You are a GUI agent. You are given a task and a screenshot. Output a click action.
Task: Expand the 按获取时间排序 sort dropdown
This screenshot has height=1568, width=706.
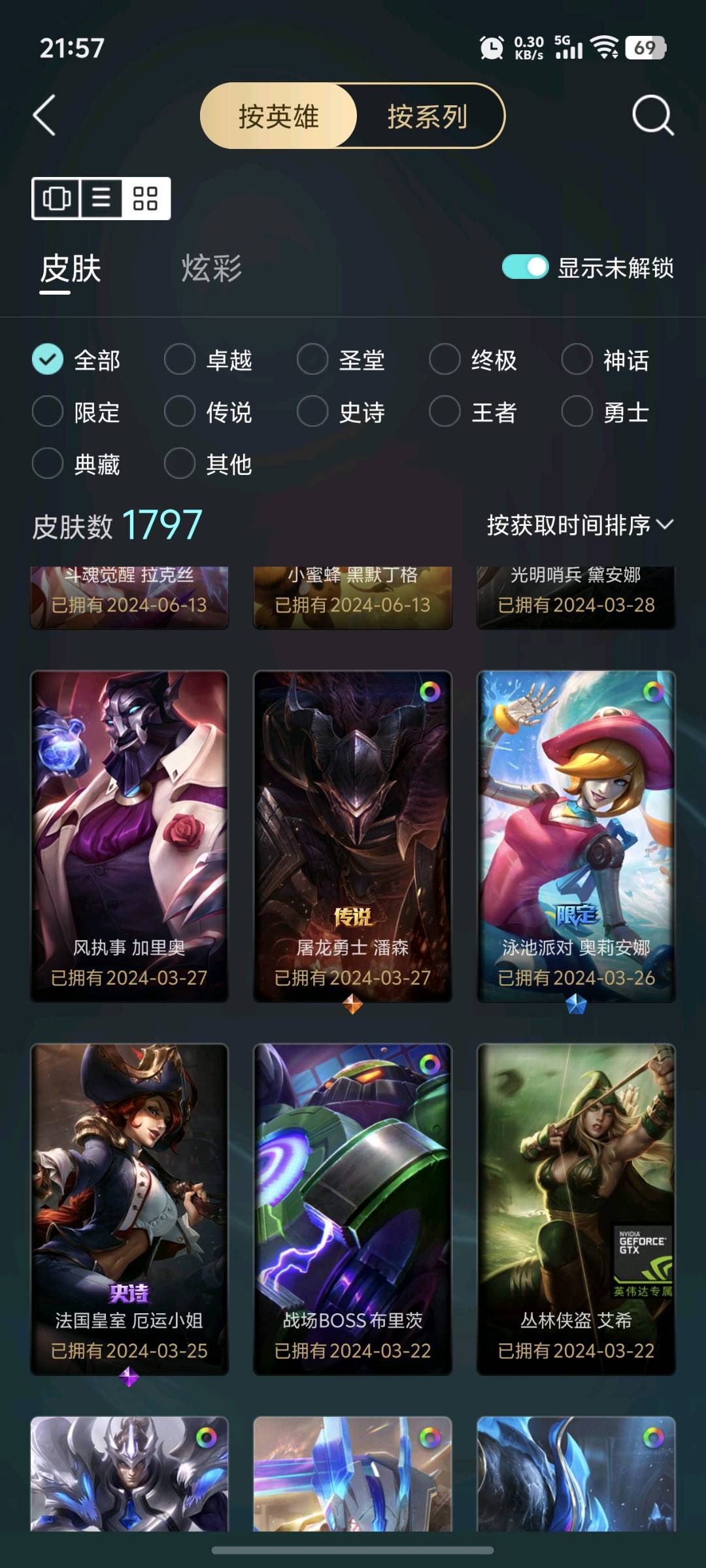coord(579,525)
